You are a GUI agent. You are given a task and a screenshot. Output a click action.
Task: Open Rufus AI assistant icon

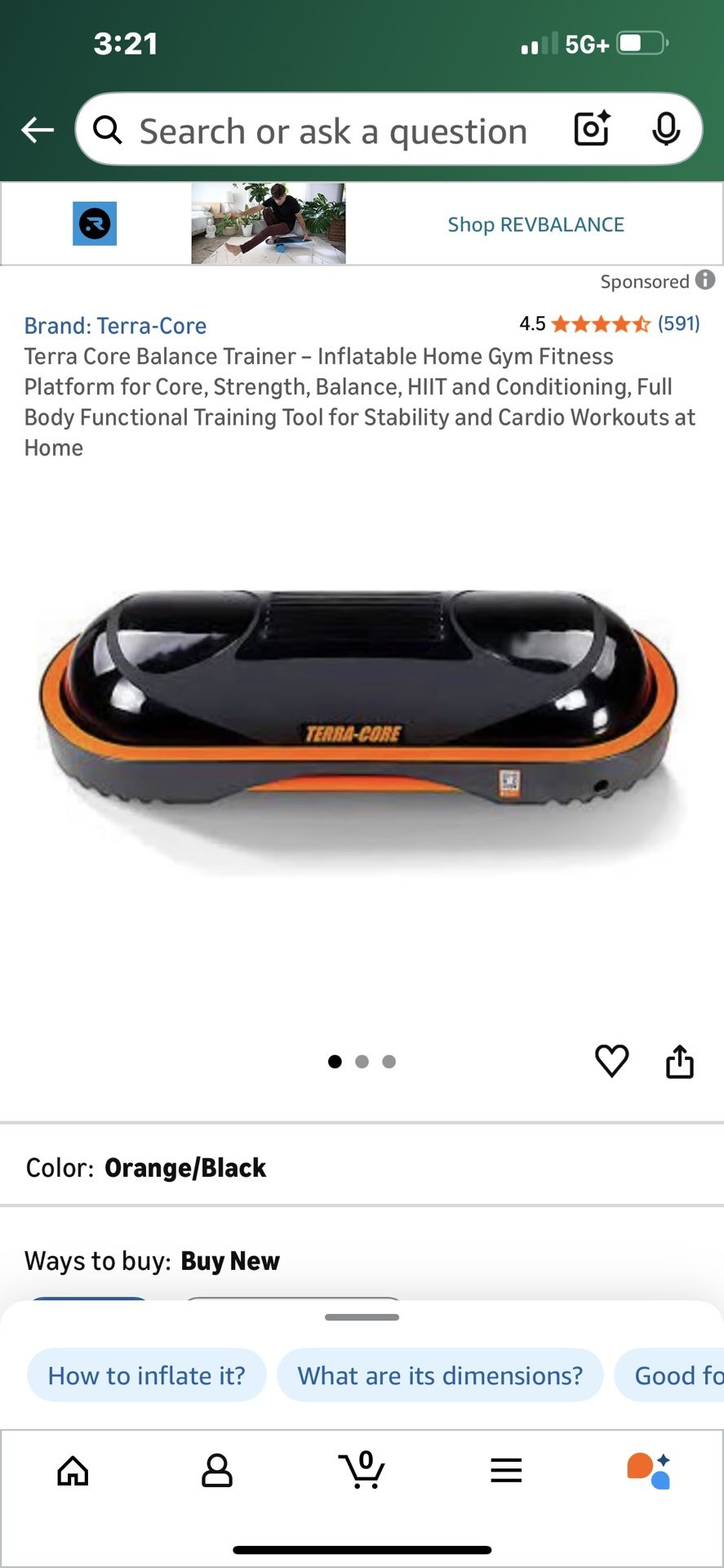650,1470
